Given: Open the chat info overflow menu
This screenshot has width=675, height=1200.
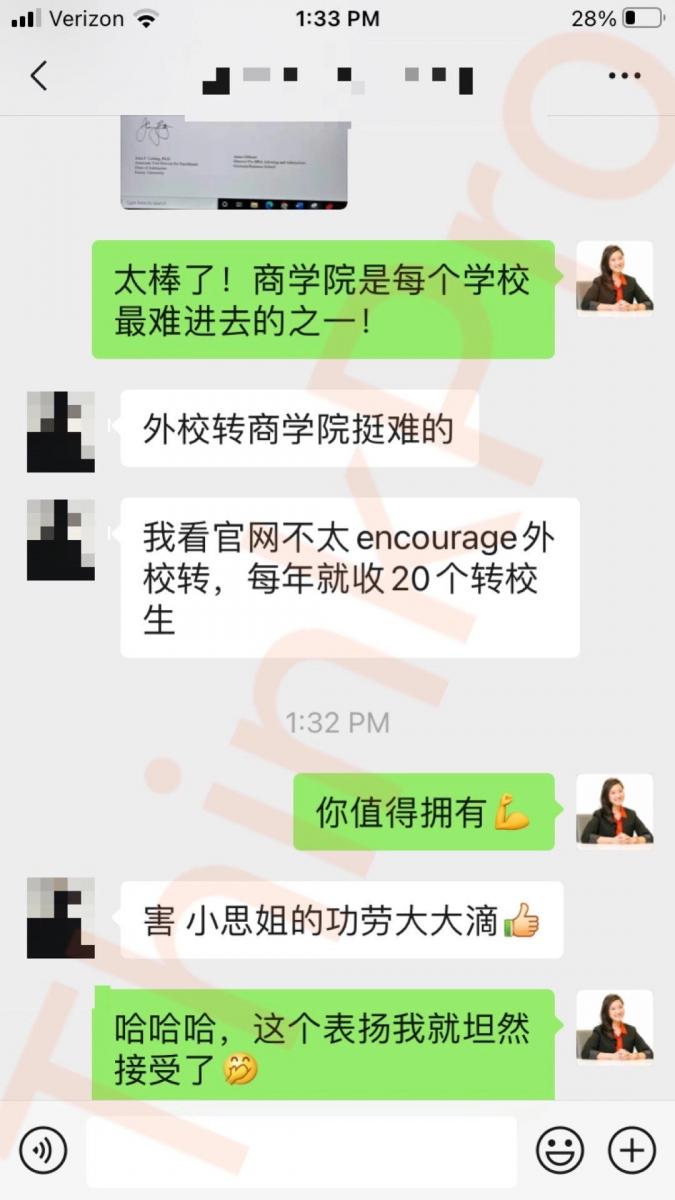Looking at the screenshot, I should pos(624,76).
